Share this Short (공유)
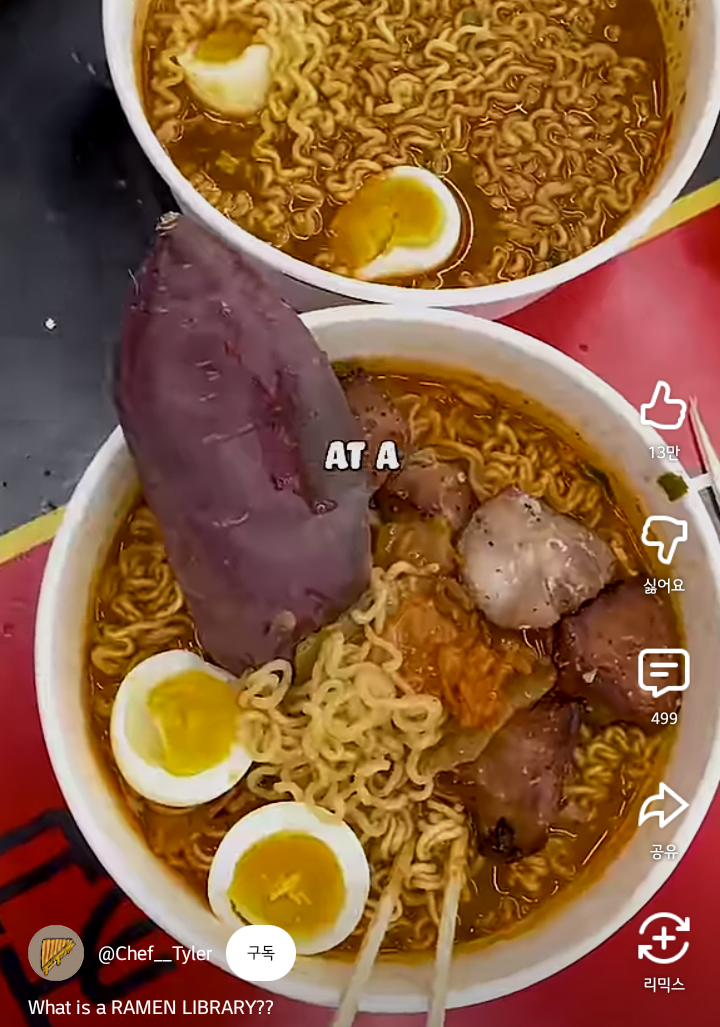This screenshot has height=1027, width=720. [664, 807]
